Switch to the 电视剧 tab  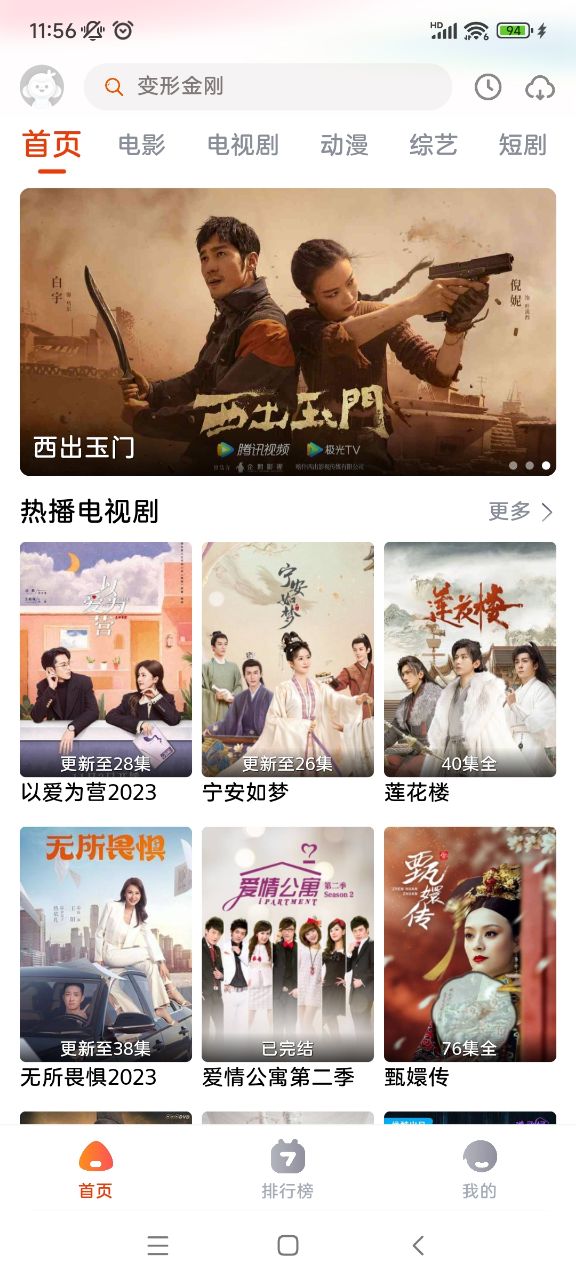tap(243, 145)
